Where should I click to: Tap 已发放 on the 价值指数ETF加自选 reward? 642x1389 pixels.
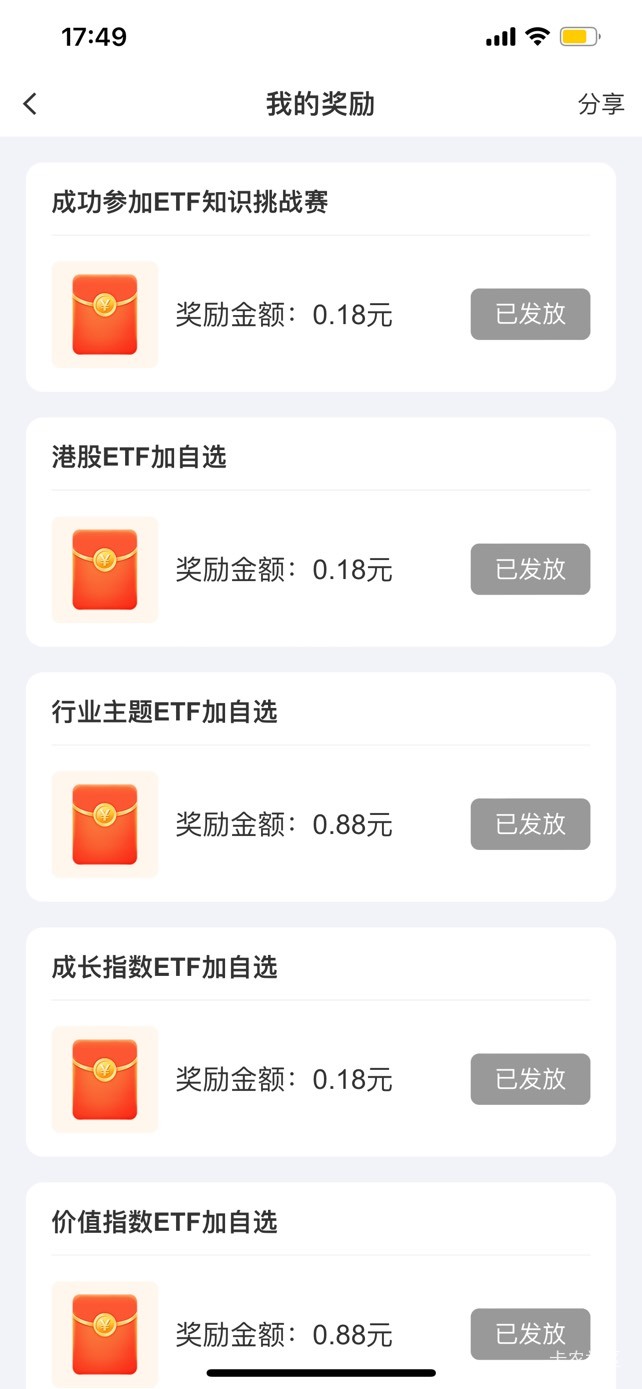point(530,1334)
